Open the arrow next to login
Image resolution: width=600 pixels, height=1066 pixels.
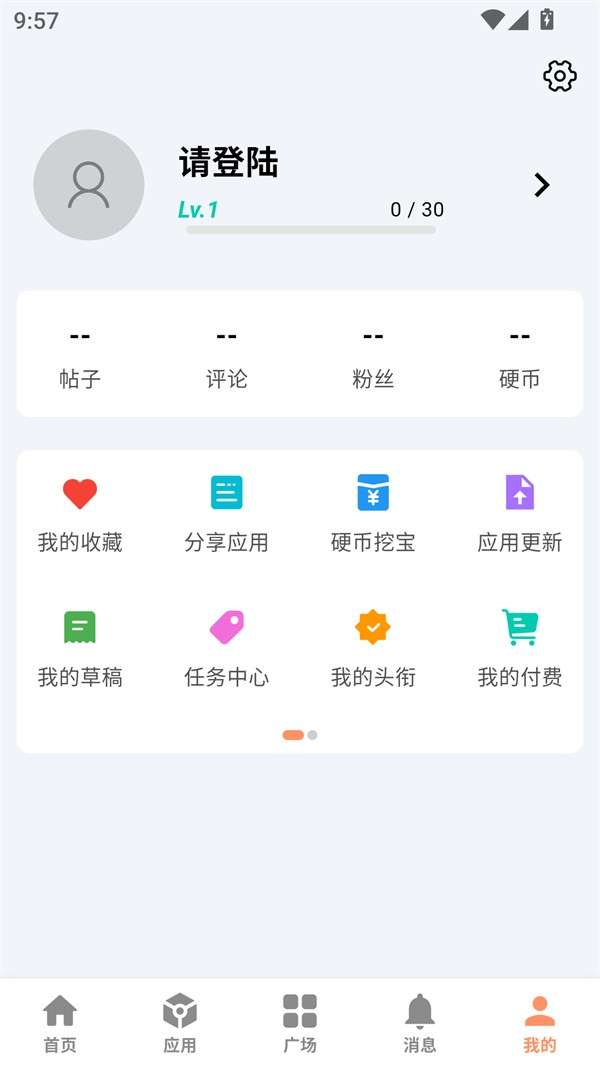(x=542, y=185)
